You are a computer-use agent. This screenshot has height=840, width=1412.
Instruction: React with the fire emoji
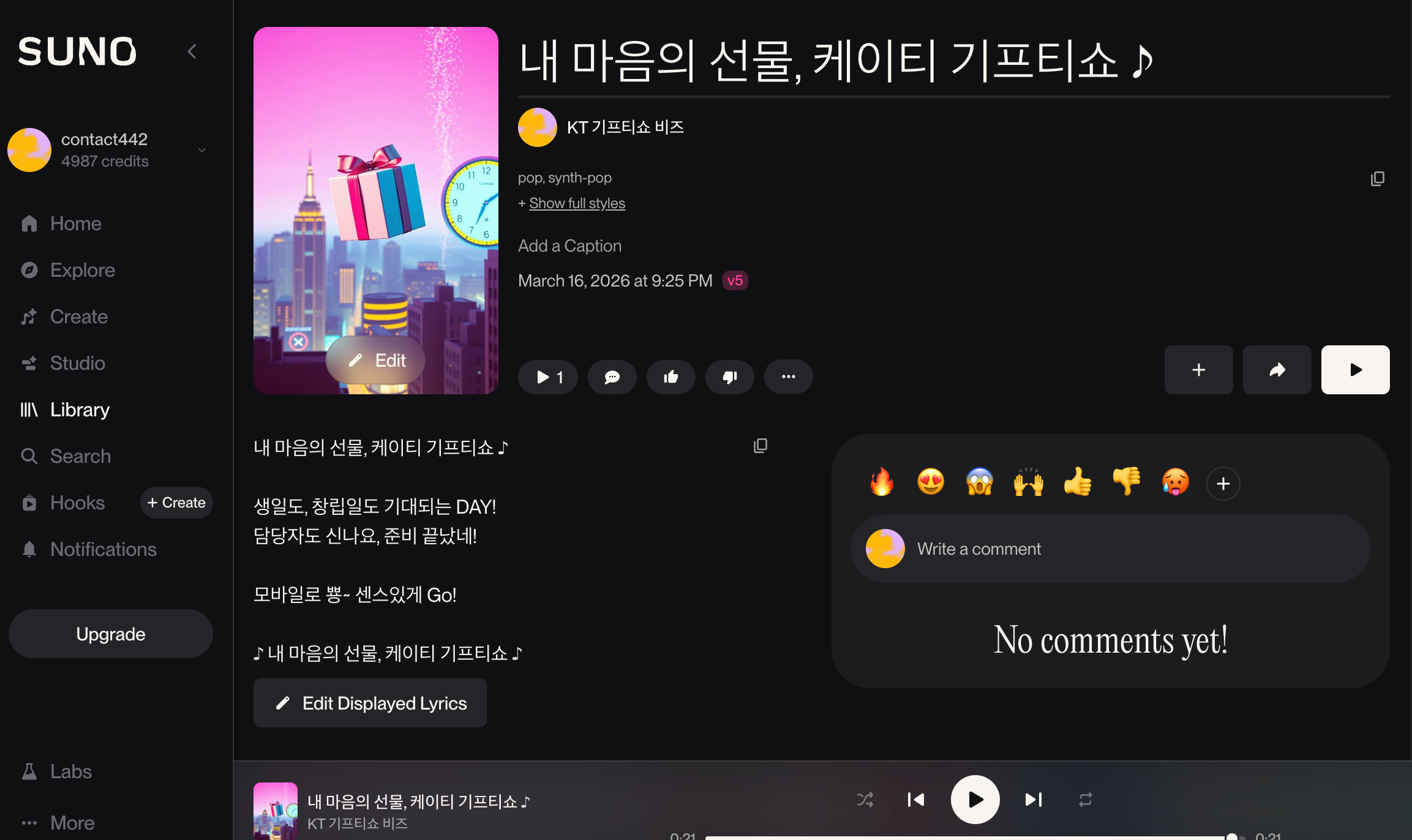click(x=882, y=482)
